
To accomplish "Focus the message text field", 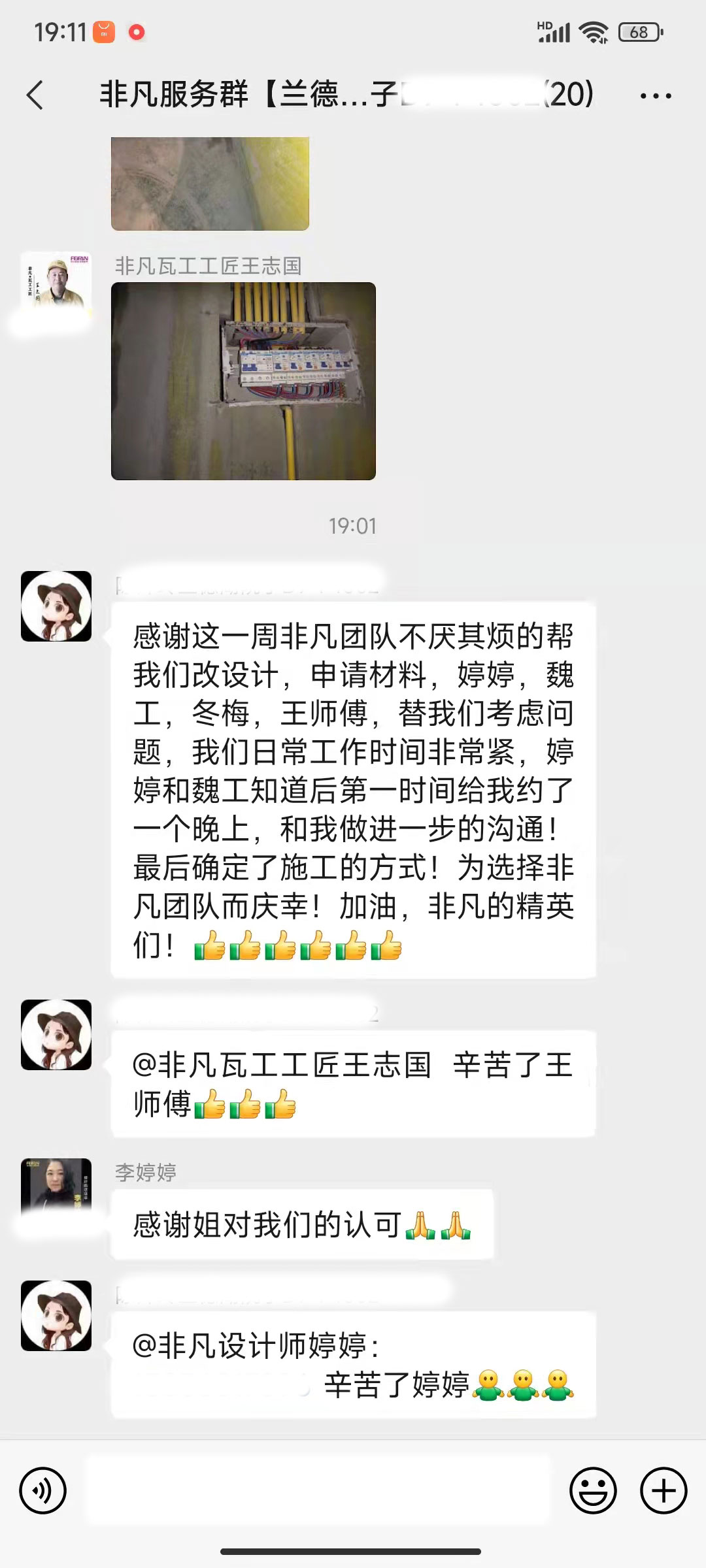I will (318, 1491).
